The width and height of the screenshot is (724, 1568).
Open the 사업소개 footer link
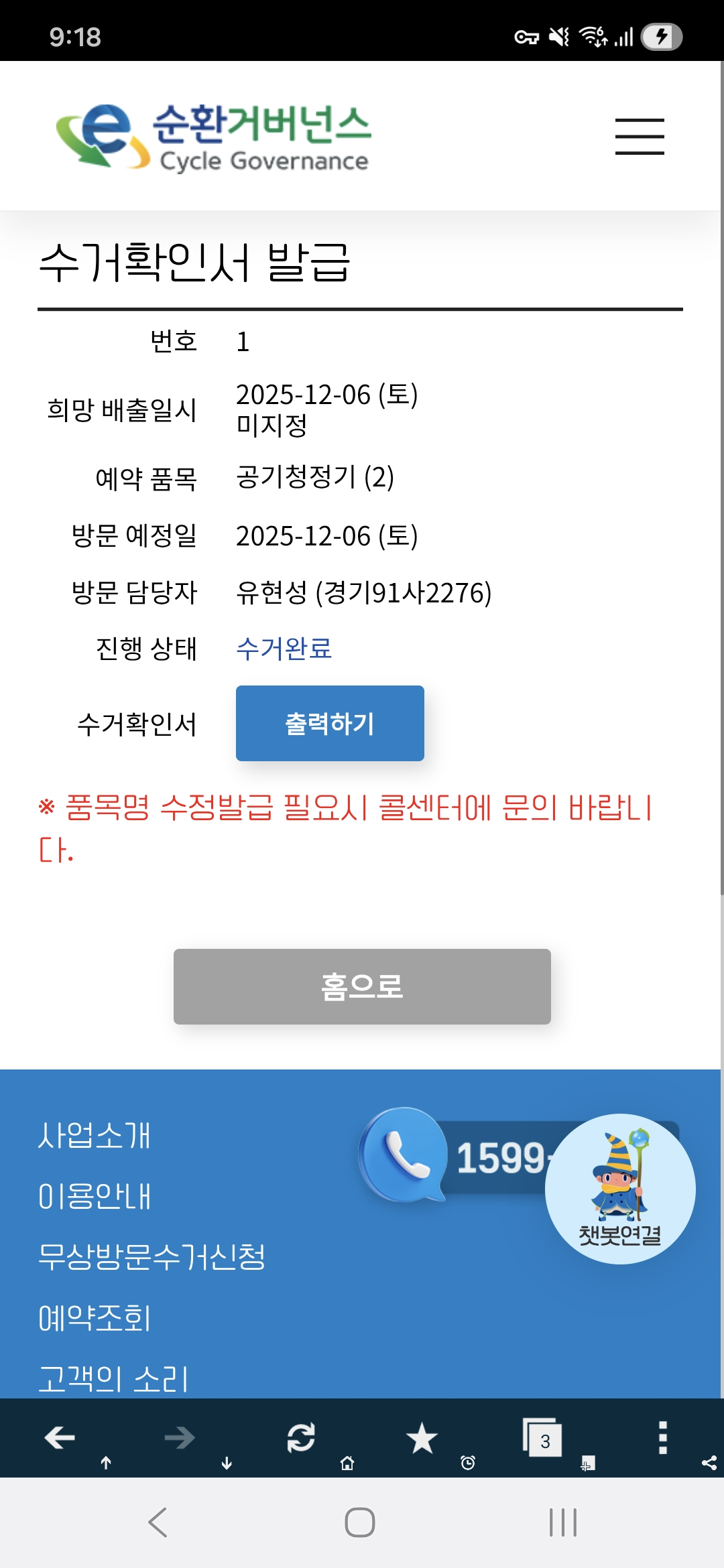click(x=95, y=1136)
